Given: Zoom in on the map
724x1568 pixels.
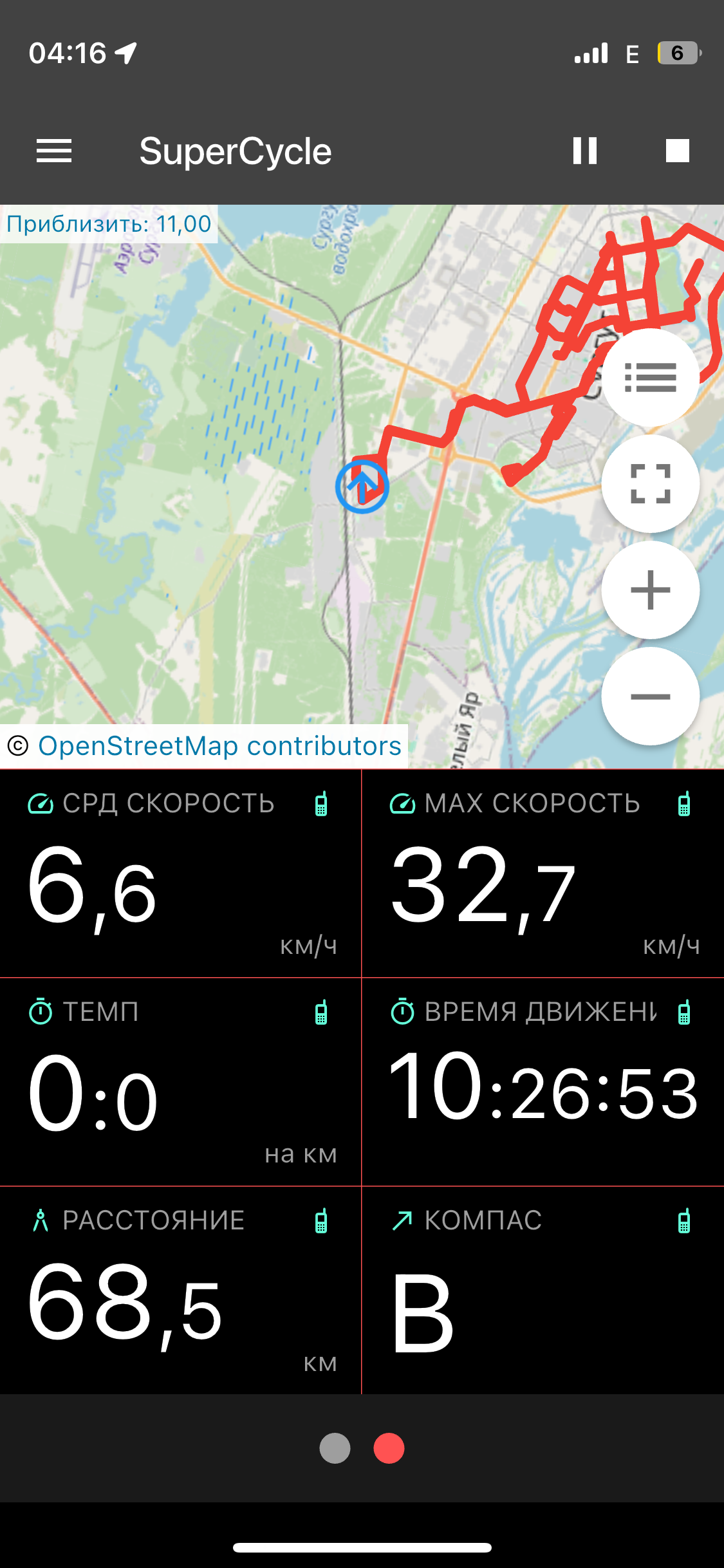Looking at the screenshot, I should [x=650, y=590].
